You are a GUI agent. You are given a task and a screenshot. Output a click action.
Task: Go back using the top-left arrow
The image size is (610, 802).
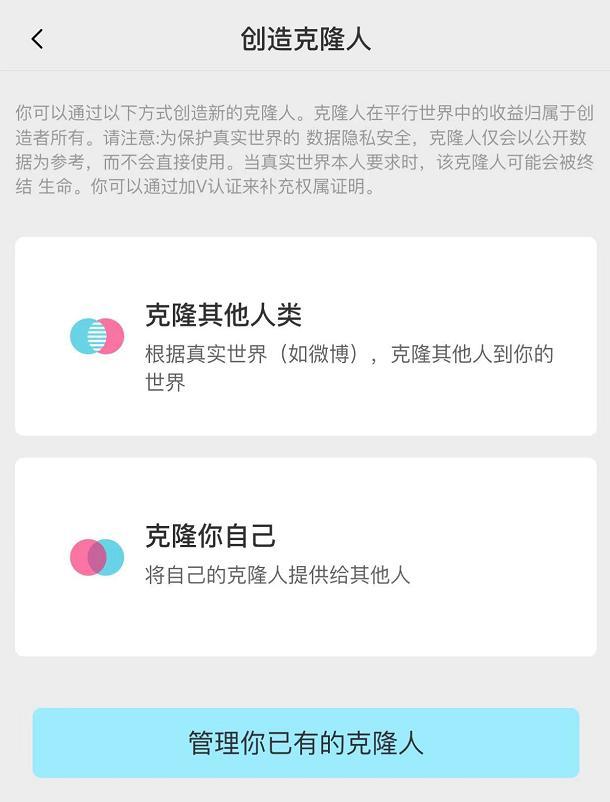click(37, 39)
